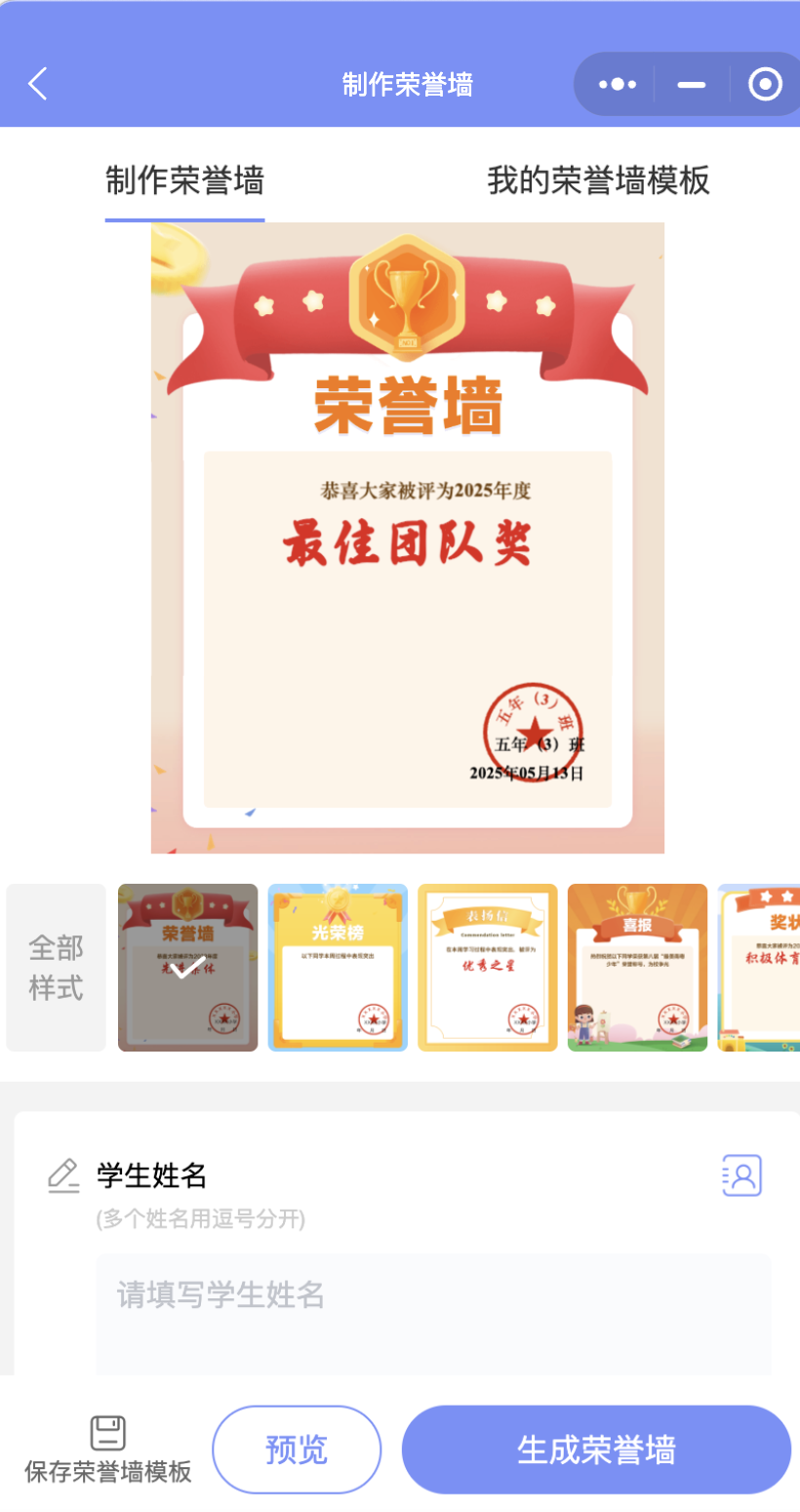The width and height of the screenshot is (800, 1512).
Task: Choose the 喜报 template
Action: pyautogui.click(x=637, y=967)
